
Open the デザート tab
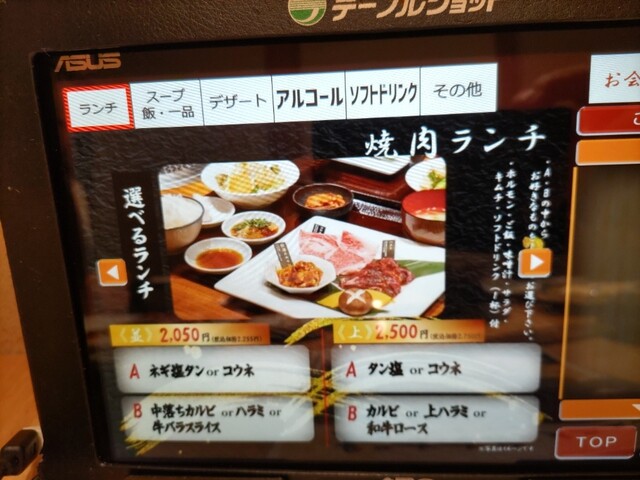click(x=236, y=100)
